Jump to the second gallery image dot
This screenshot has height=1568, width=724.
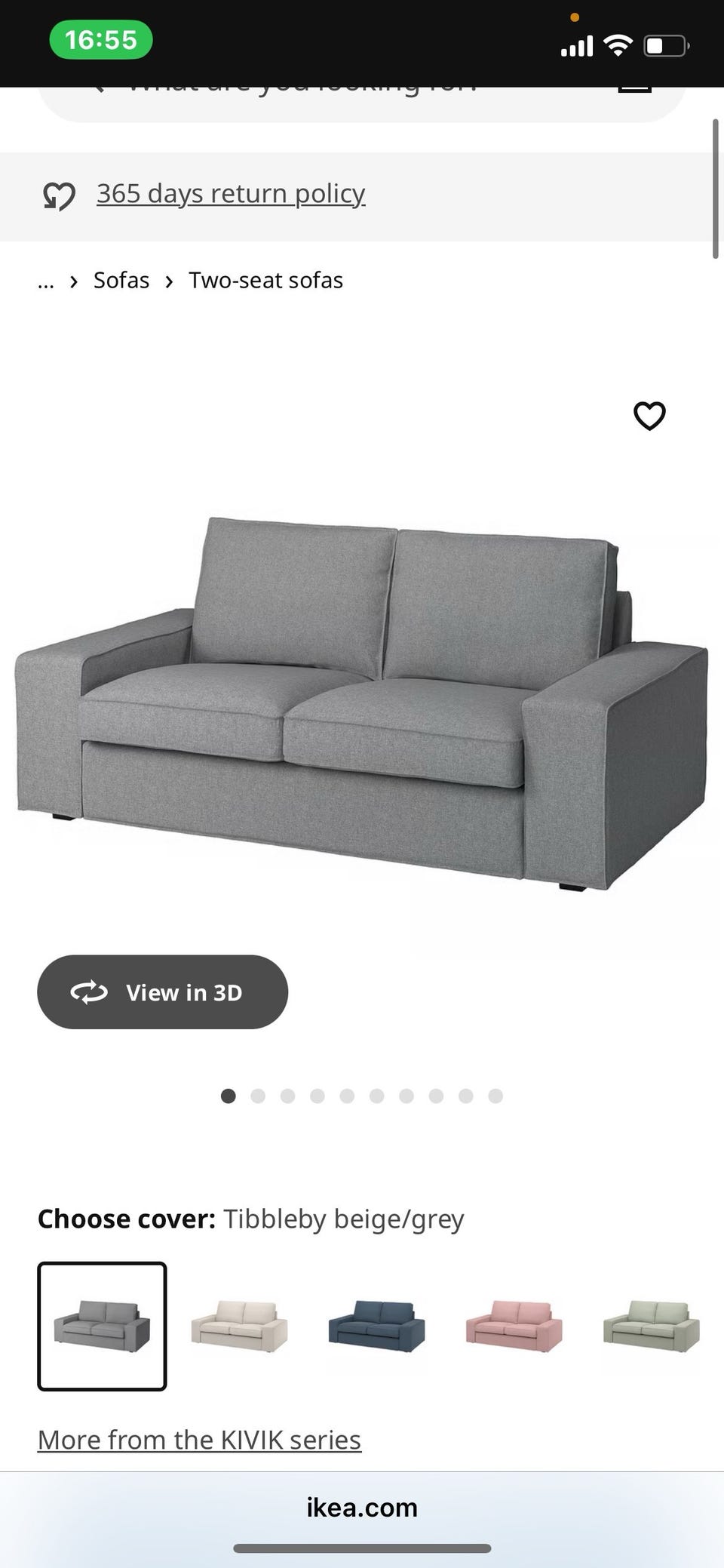258,1096
